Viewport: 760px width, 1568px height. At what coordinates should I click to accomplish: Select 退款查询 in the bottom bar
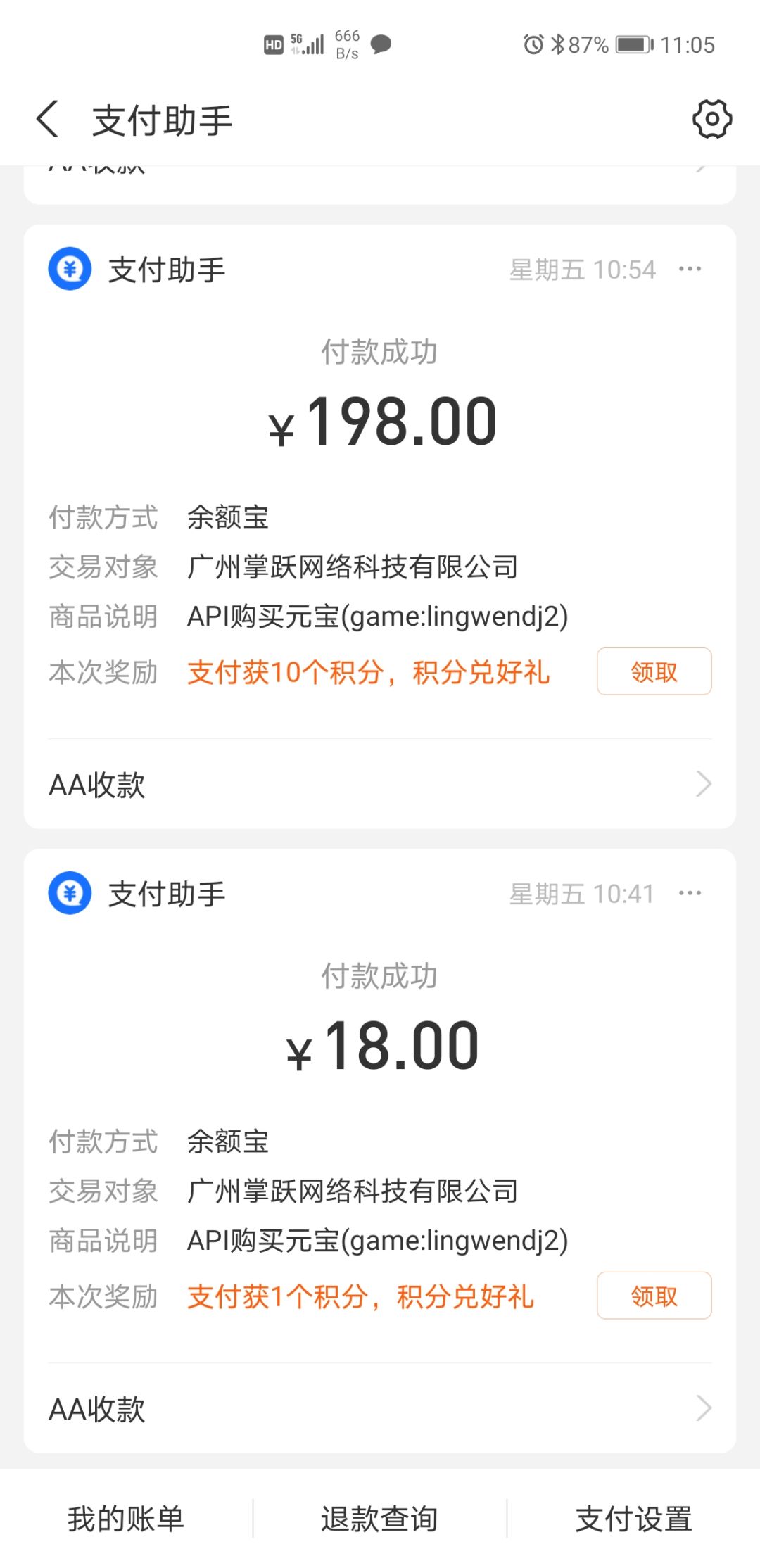point(379,1518)
